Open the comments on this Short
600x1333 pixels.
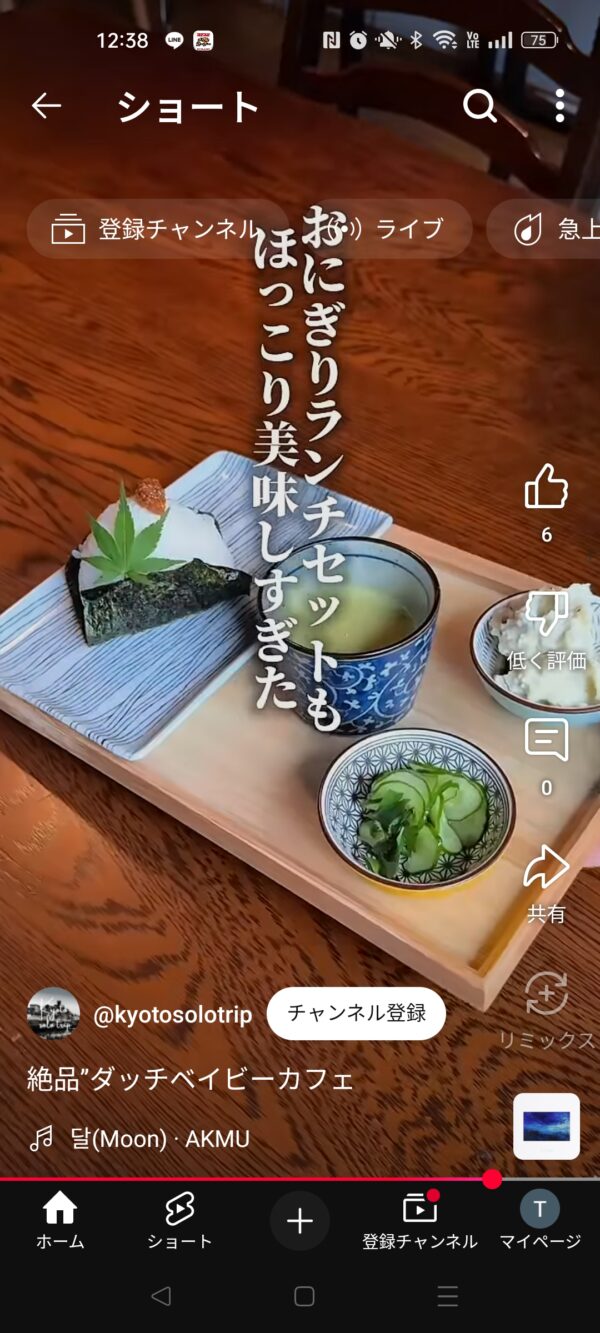click(x=546, y=742)
